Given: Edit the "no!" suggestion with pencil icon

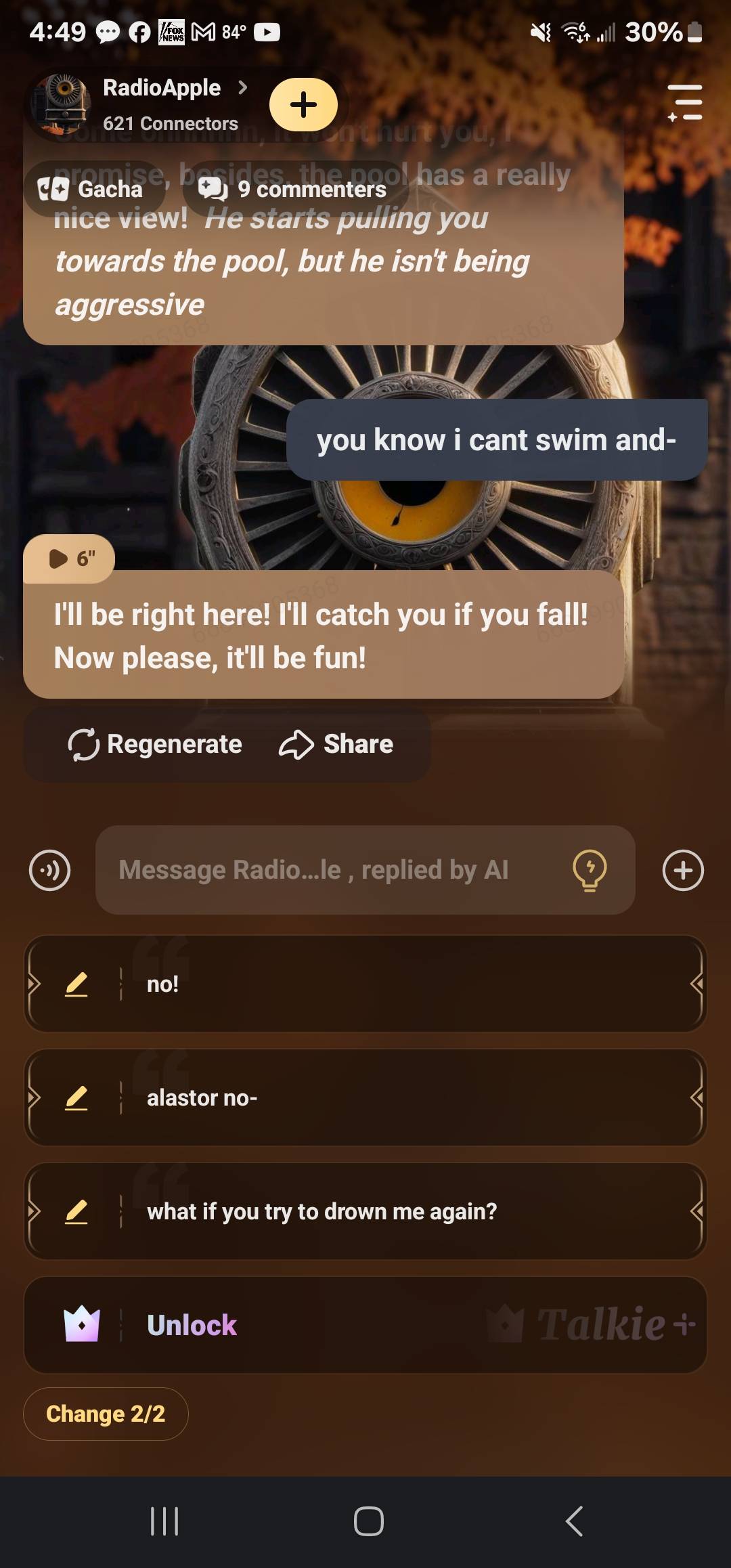Looking at the screenshot, I should (76, 984).
